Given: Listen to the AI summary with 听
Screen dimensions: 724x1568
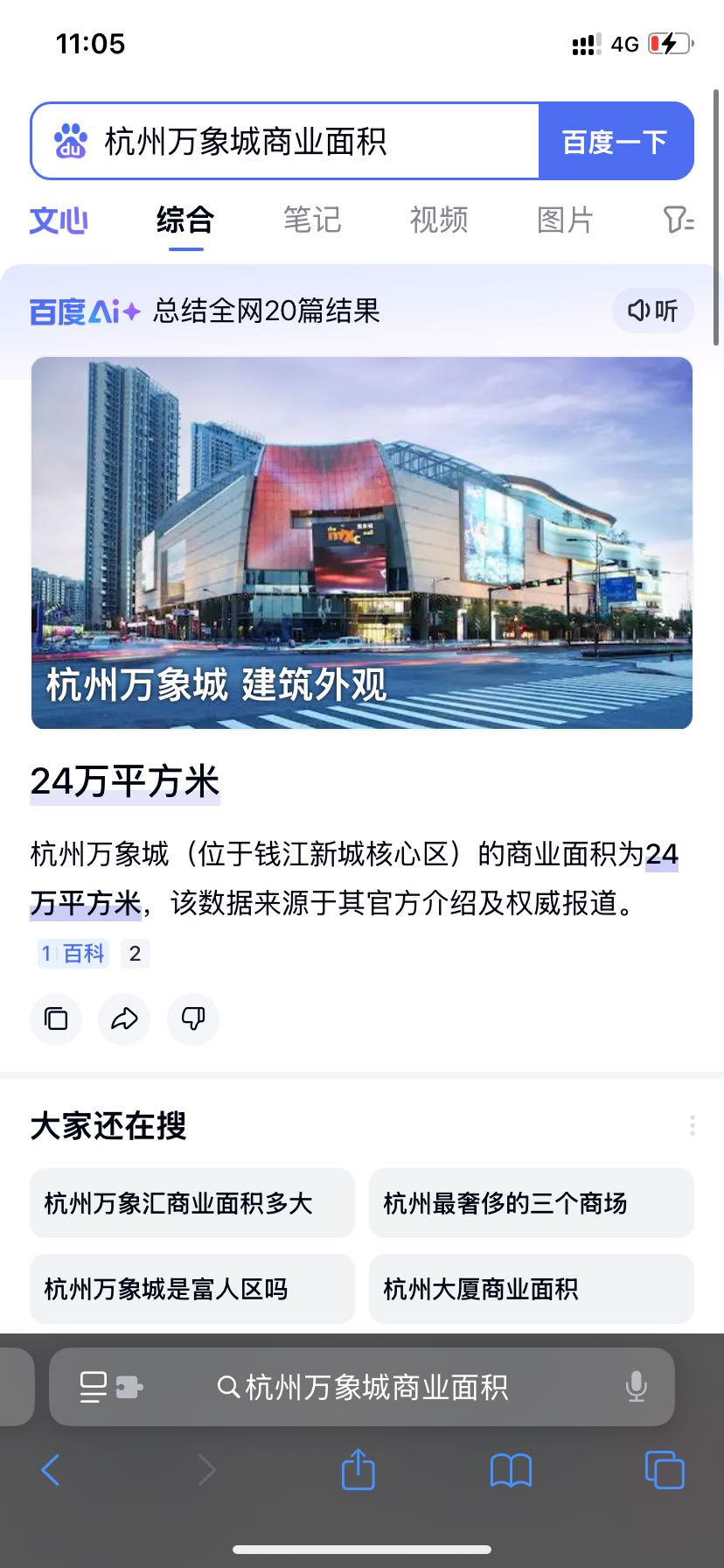Looking at the screenshot, I should (x=652, y=311).
